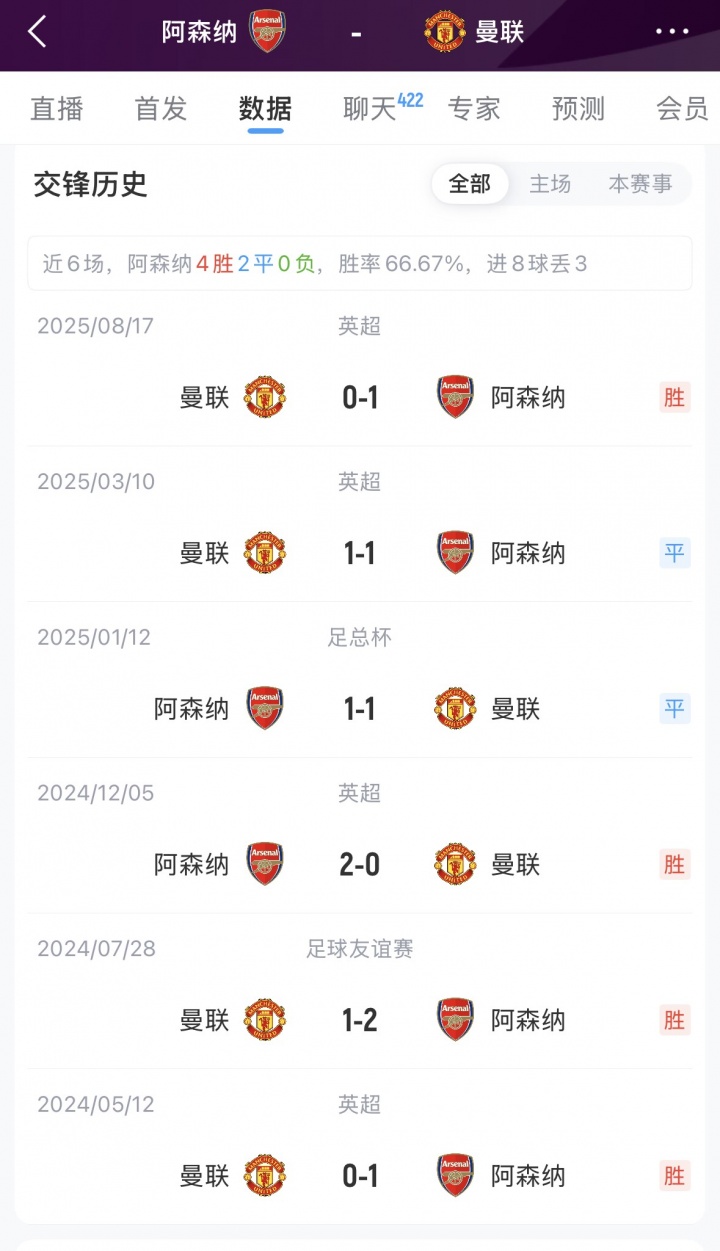Switch to the 首发 tab
720x1251 pixels.
click(x=161, y=108)
